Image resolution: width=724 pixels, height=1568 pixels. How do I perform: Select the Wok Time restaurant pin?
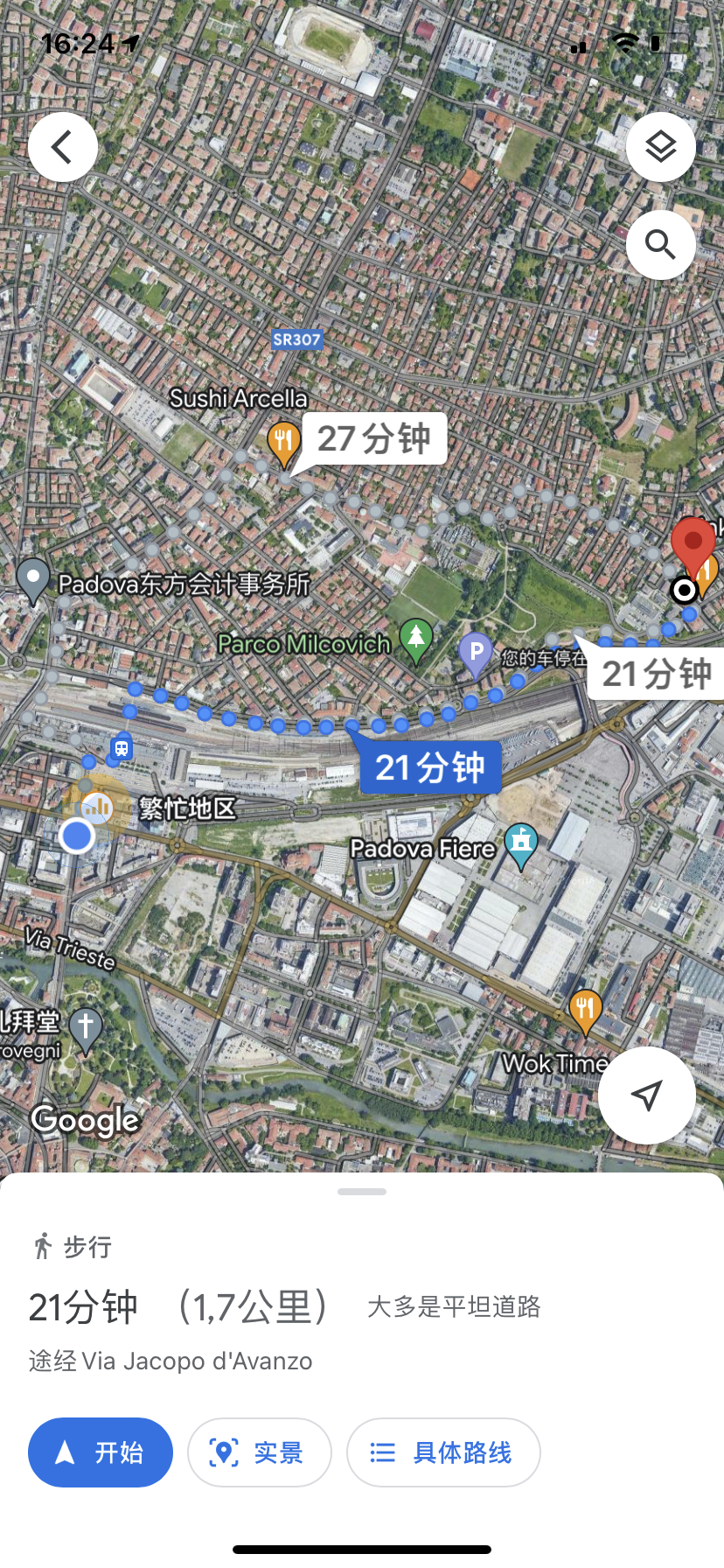pos(584,1010)
